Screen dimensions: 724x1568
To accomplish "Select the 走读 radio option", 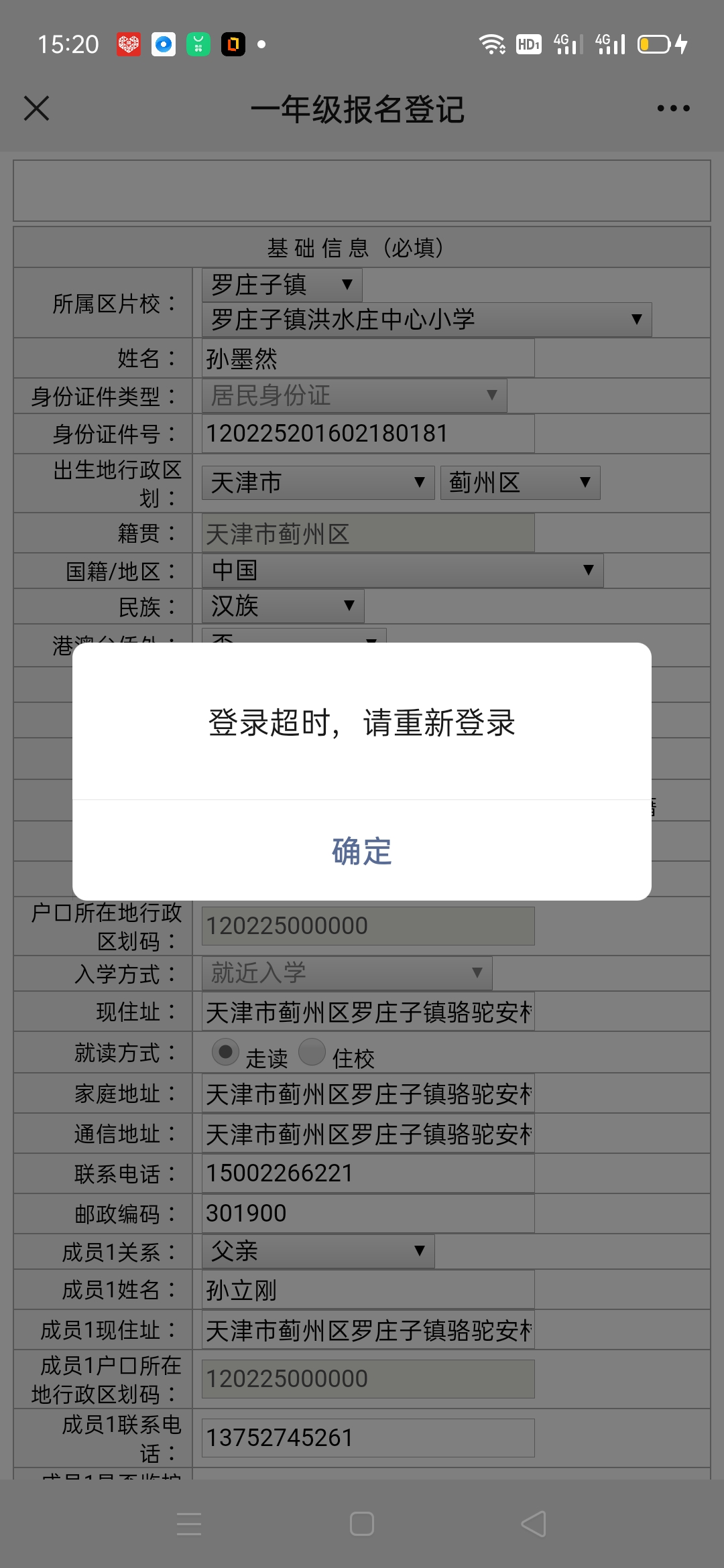I will (x=226, y=1052).
